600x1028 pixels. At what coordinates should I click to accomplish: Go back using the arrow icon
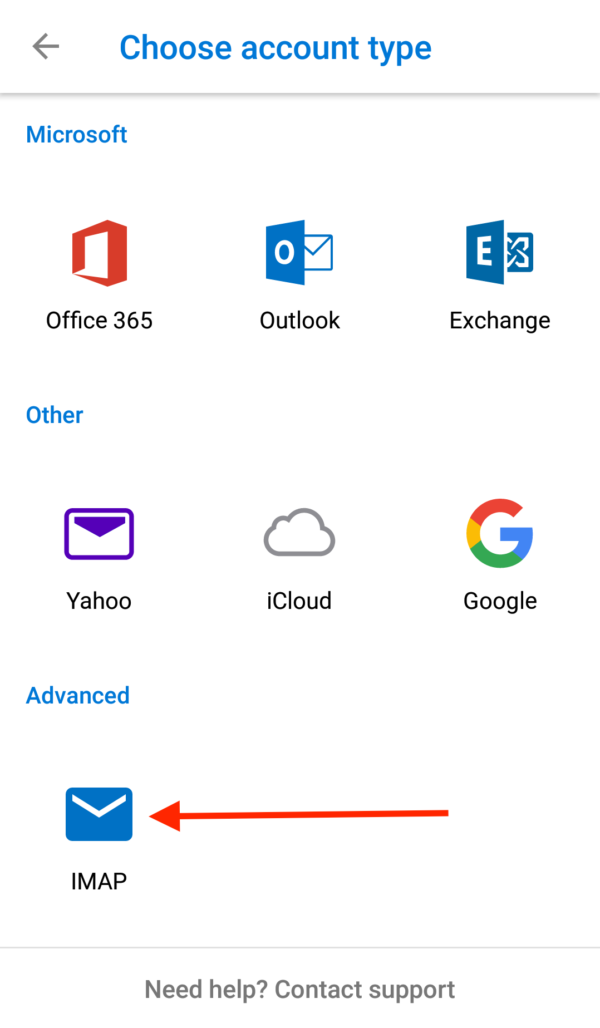(46, 47)
